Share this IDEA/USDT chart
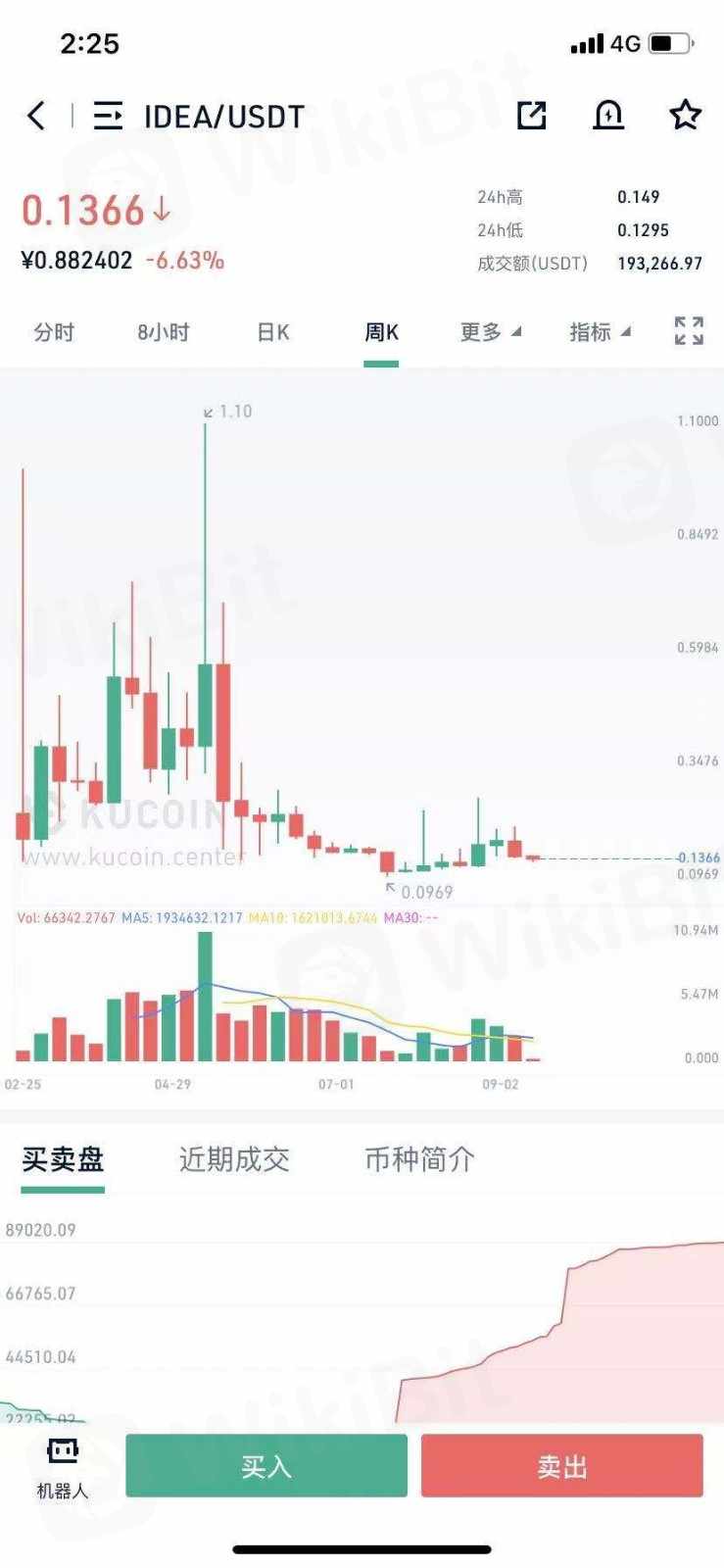Image resolution: width=724 pixels, height=1568 pixels. (x=531, y=116)
